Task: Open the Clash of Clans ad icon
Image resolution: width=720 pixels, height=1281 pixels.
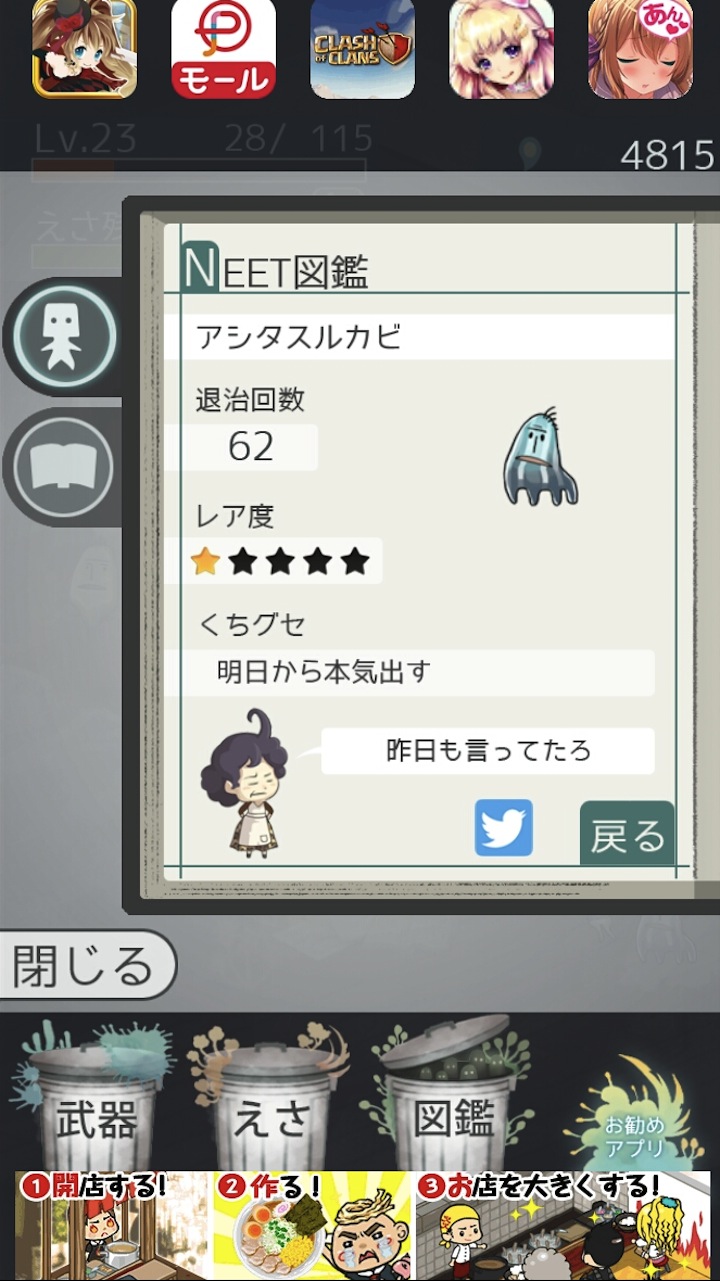Action: (x=362, y=49)
